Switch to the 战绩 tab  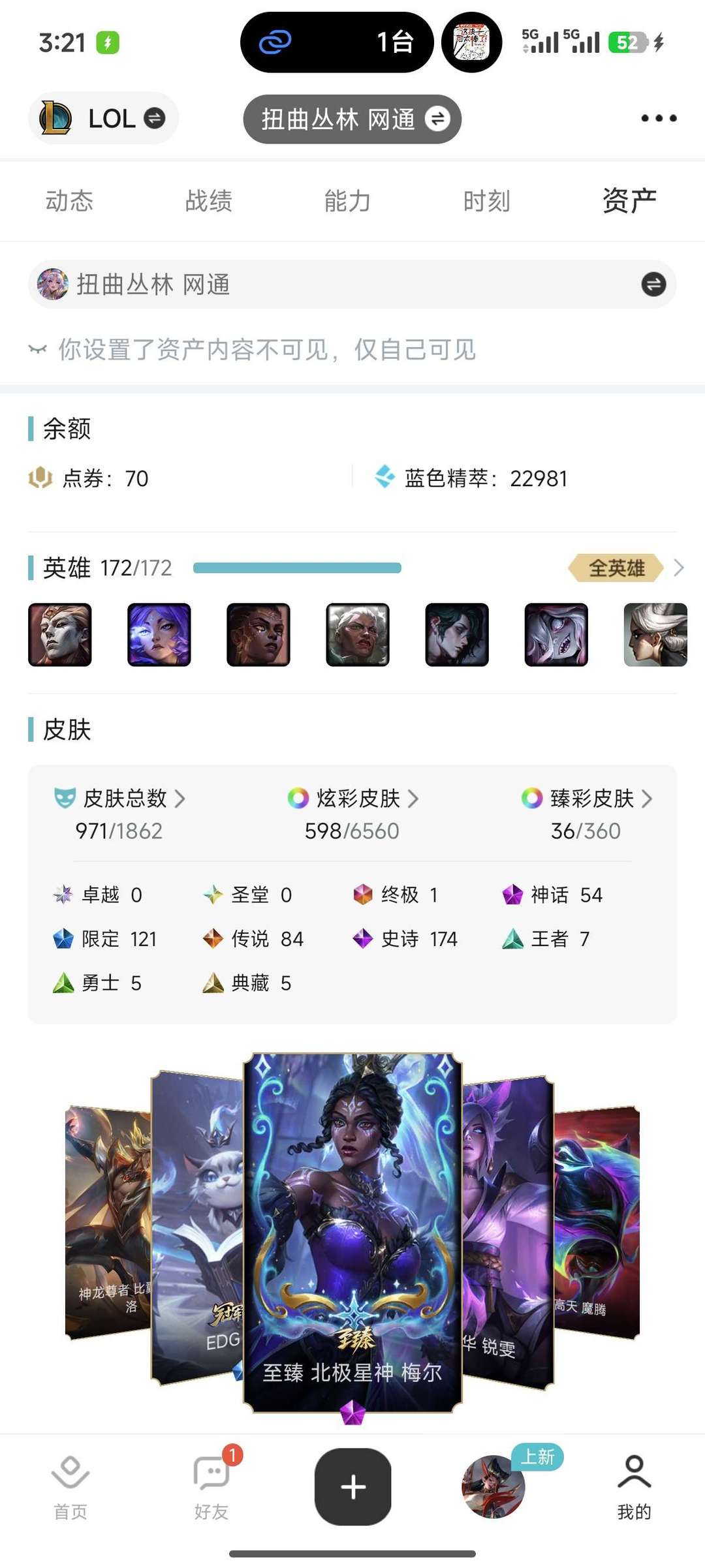[208, 201]
